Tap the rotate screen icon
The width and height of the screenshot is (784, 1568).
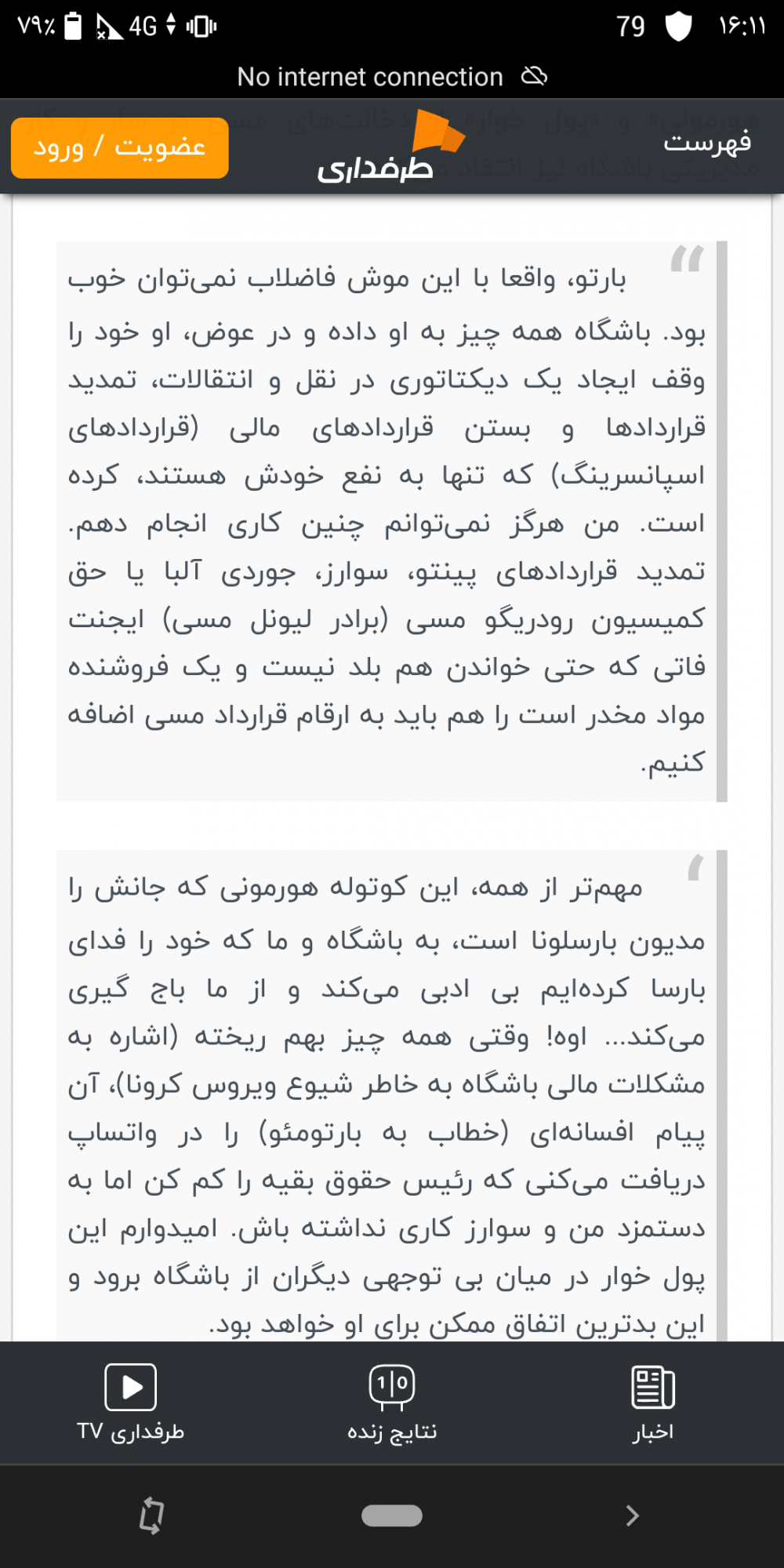(151, 1515)
